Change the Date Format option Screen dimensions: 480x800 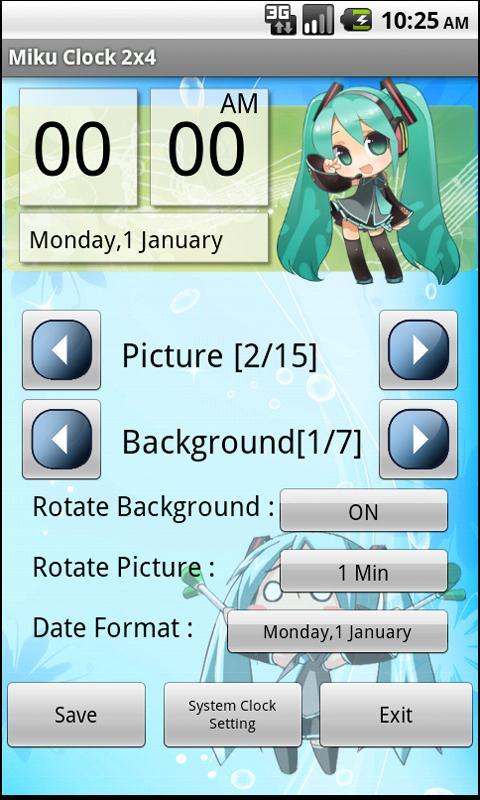point(337,631)
